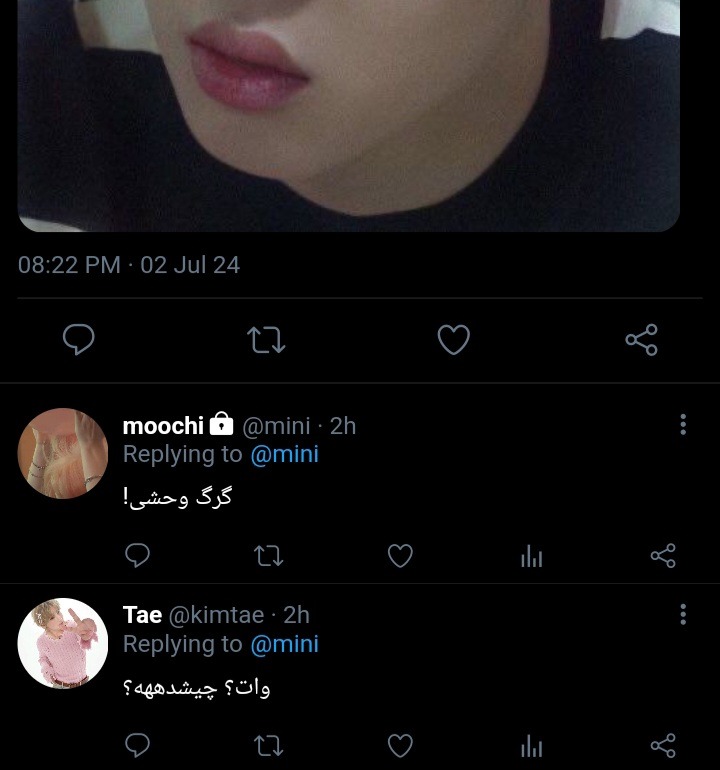Viewport: 720px width, 770px height.
Task: Reply to moochi's comment
Action: (x=138, y=556)
